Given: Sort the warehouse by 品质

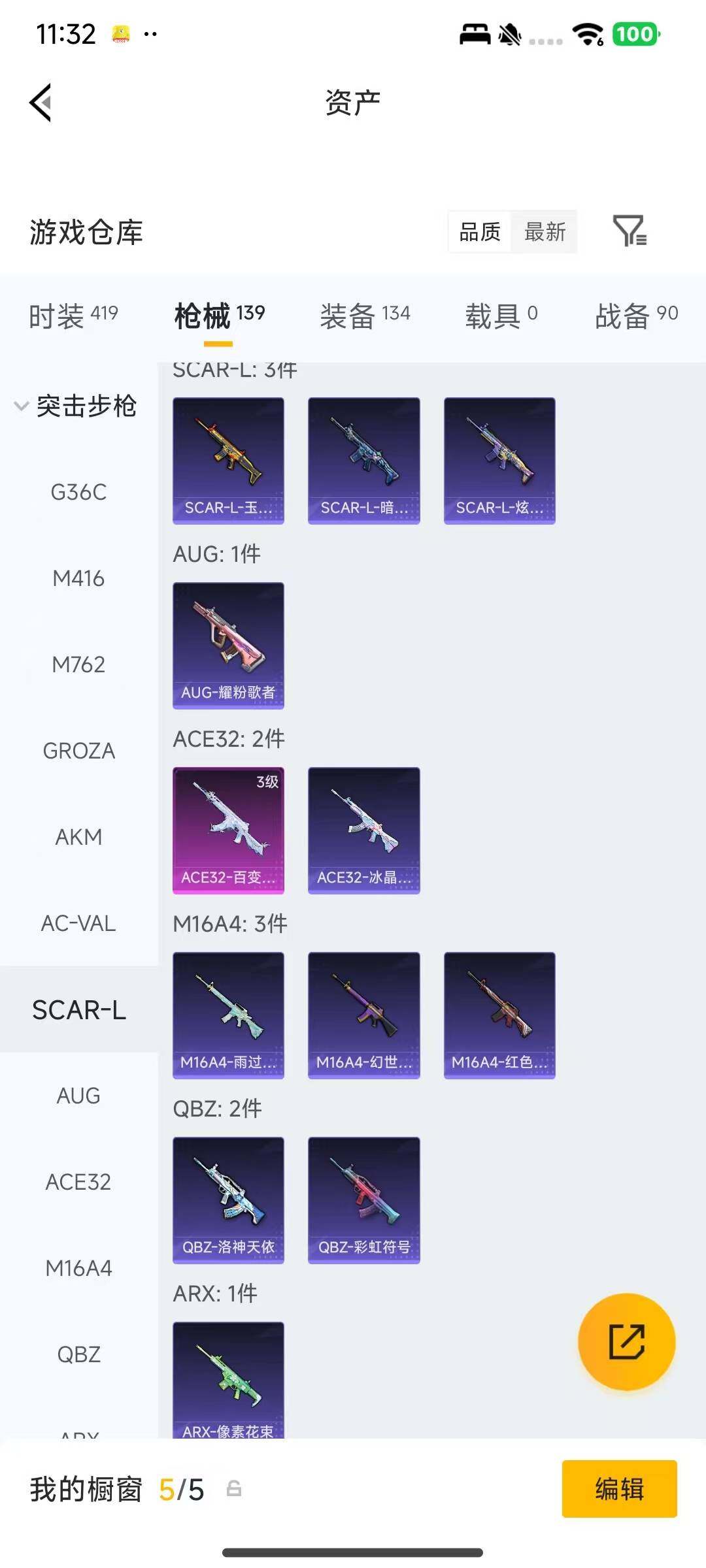Looking at the screenshot, I should [480, 232].
